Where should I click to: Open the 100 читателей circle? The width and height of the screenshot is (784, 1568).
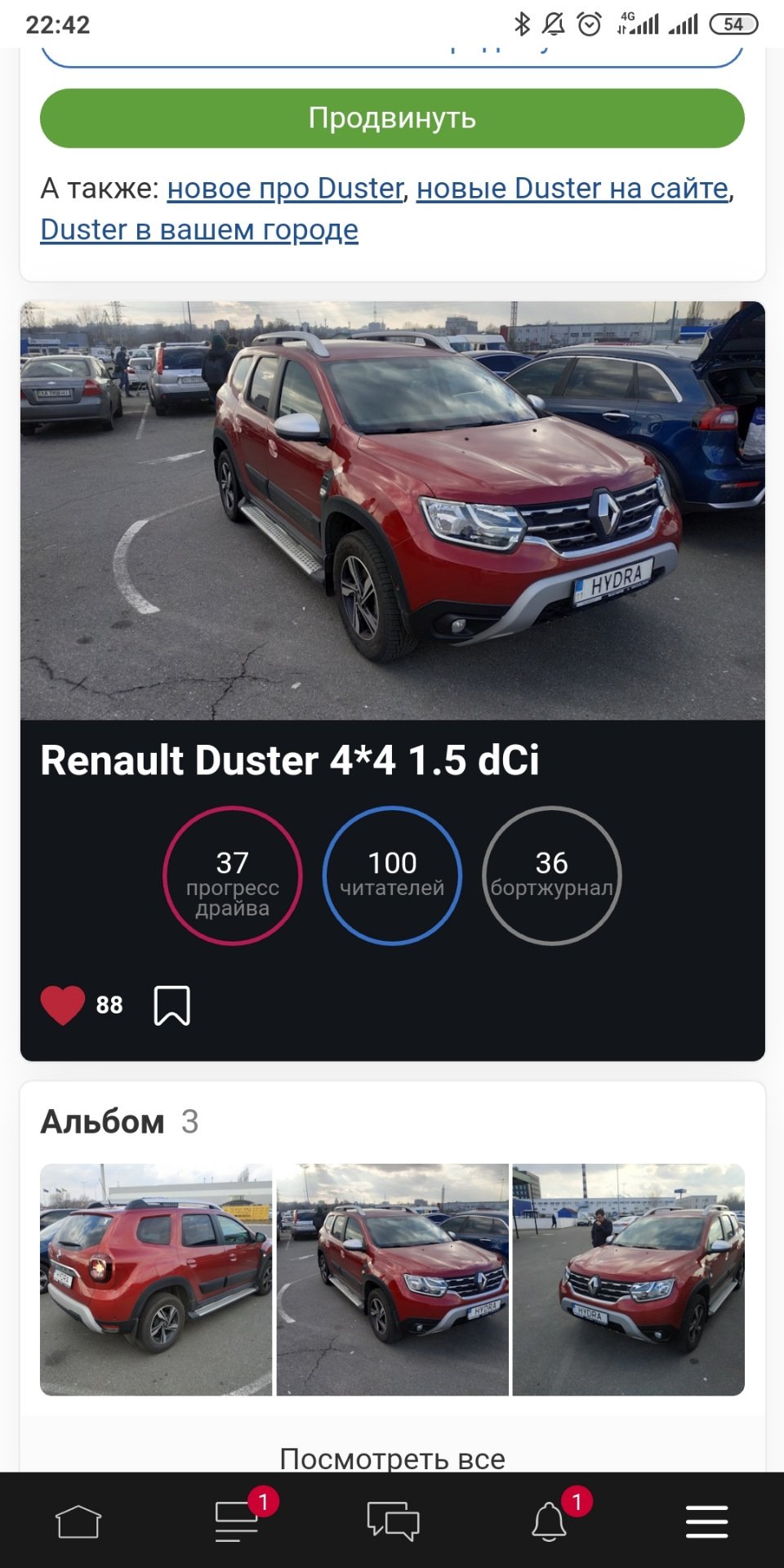[392, 875]
